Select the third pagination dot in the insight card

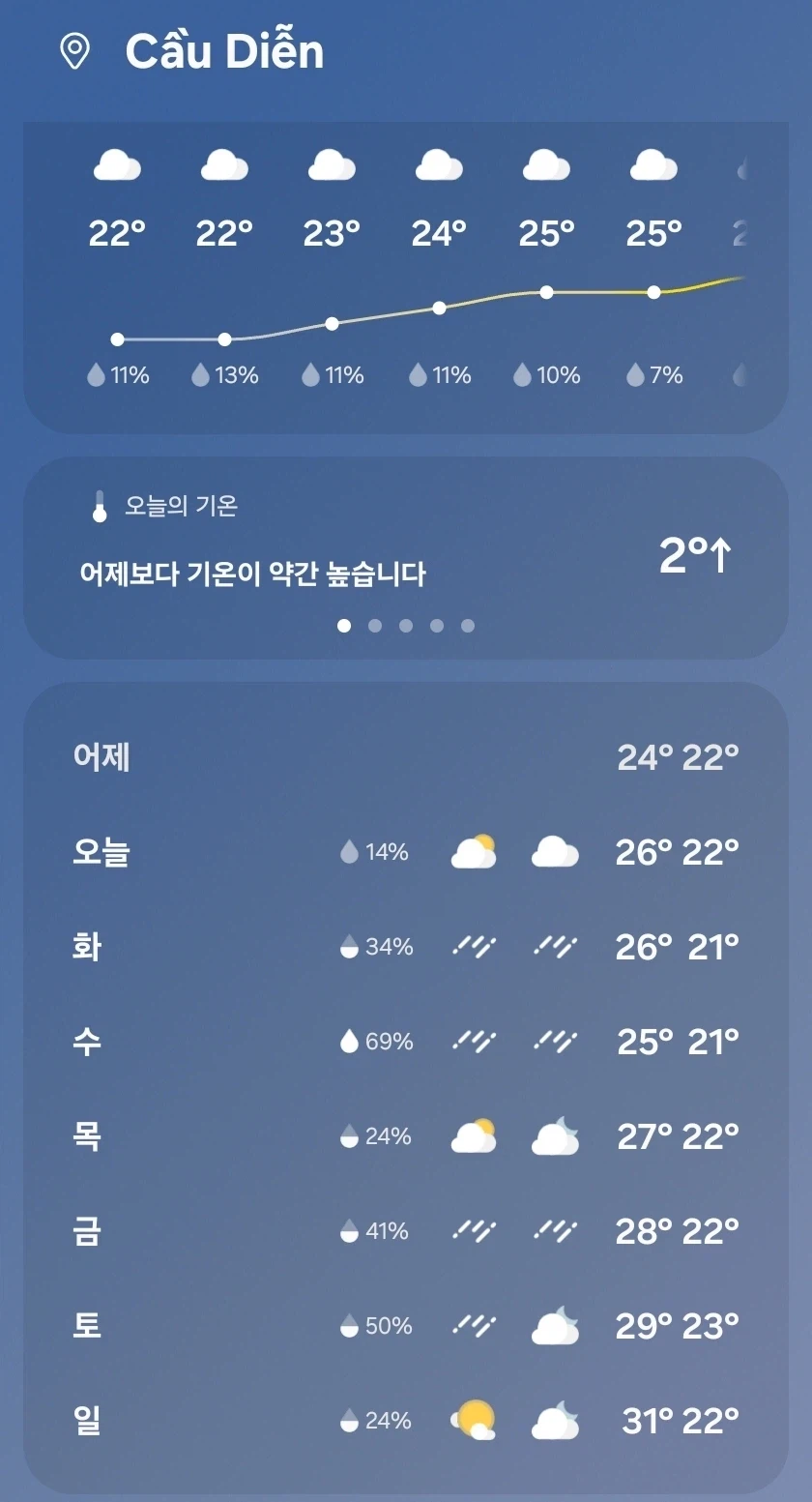click(x=406, y=626)
